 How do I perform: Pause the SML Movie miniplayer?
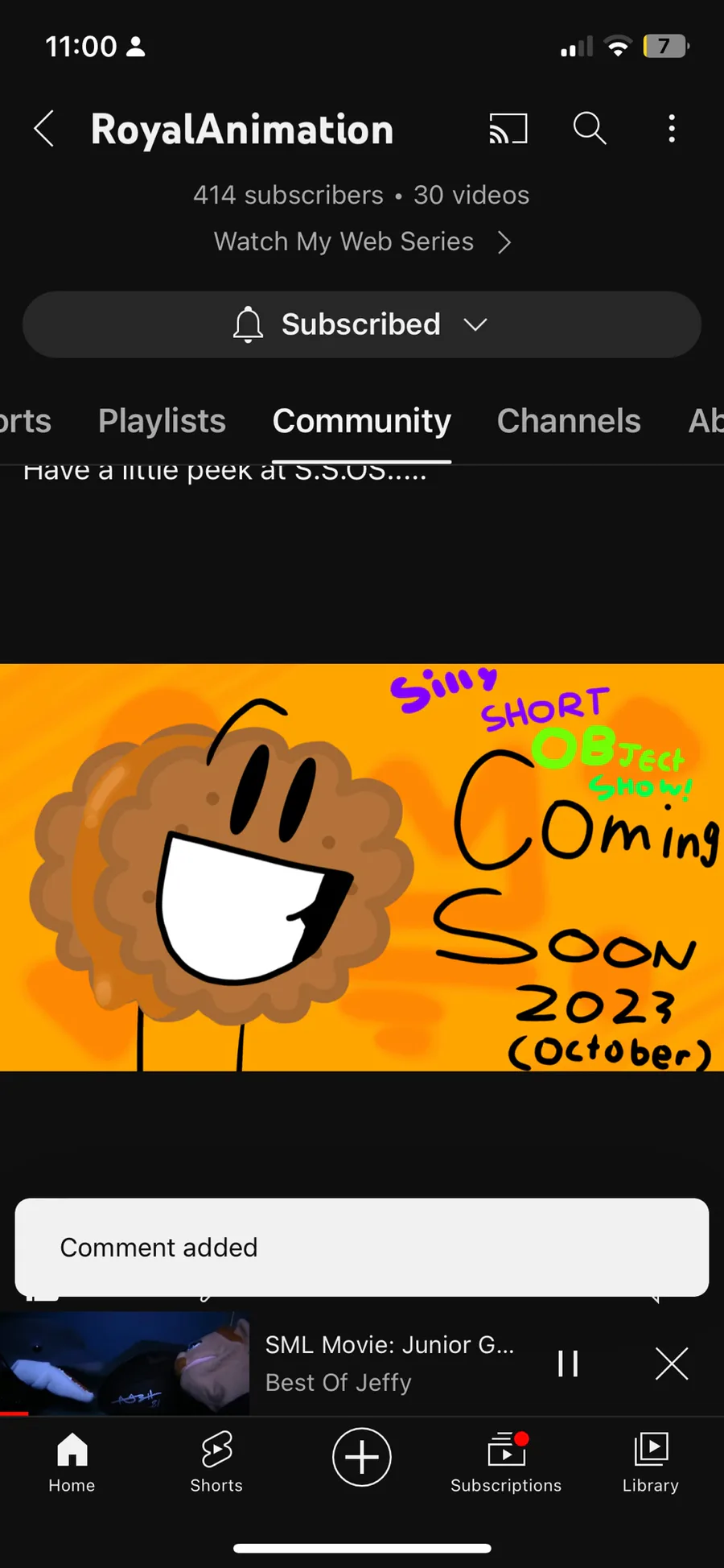pos(568,1364)
